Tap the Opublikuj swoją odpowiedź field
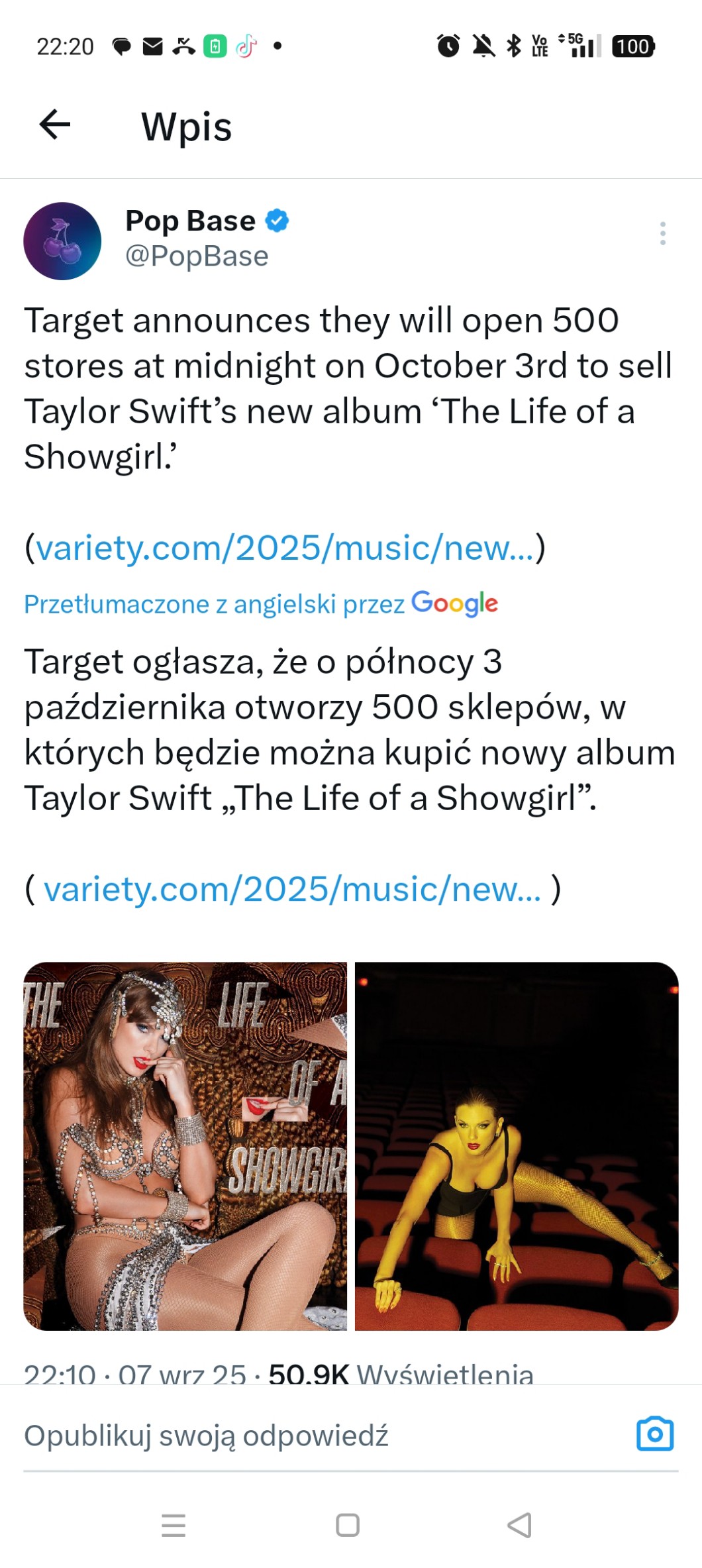This screenshot has height=1568, width=702. click(318, 1436)
